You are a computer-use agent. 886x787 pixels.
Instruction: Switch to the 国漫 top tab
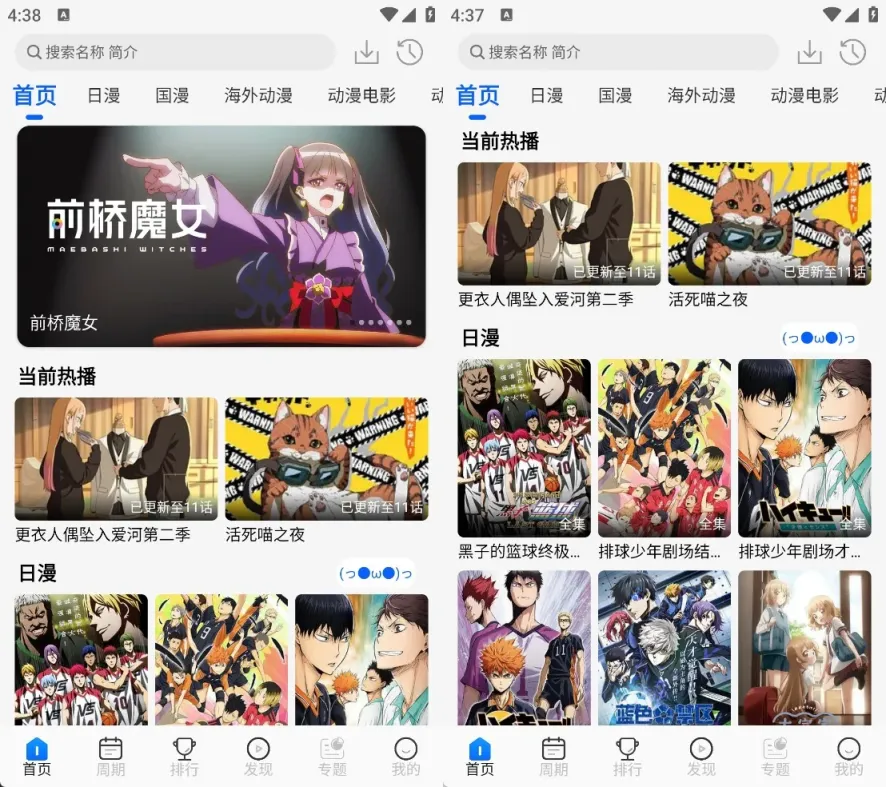click(x=172, y=96)
